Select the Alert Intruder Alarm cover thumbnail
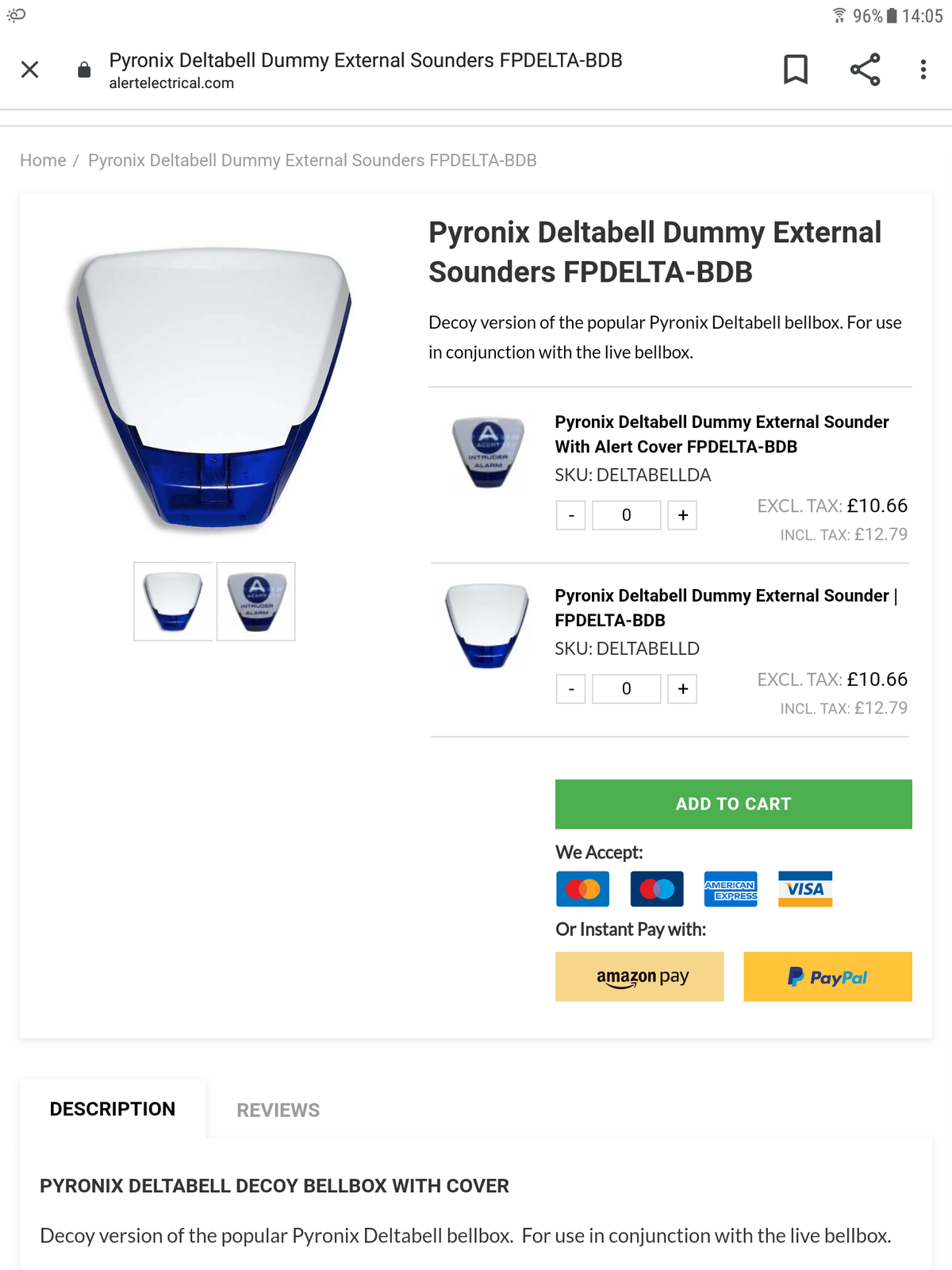The image size is (952, 1270). click(x=255, y=601)
